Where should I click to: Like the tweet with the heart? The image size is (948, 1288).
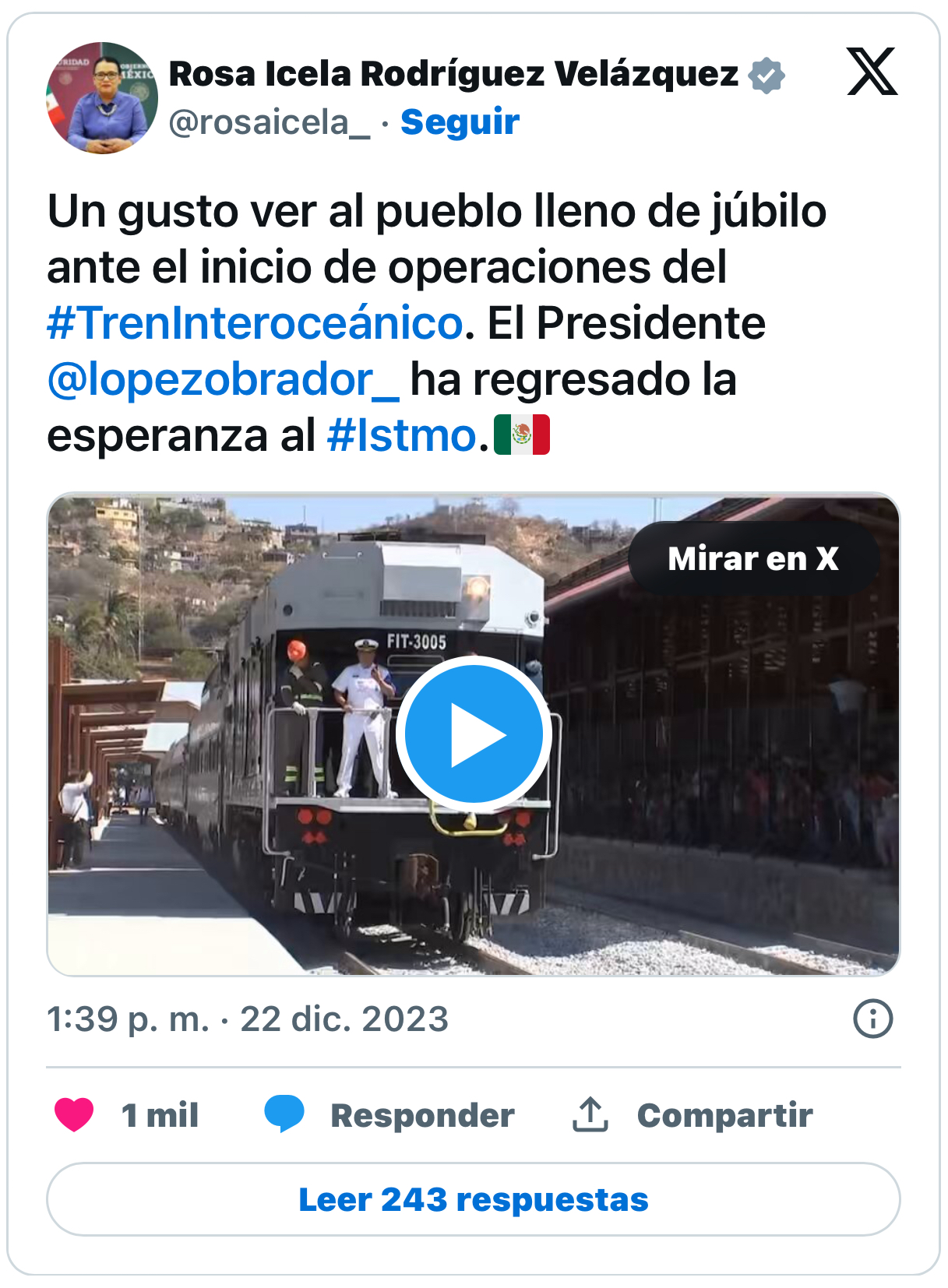(x=74, y=1114)
